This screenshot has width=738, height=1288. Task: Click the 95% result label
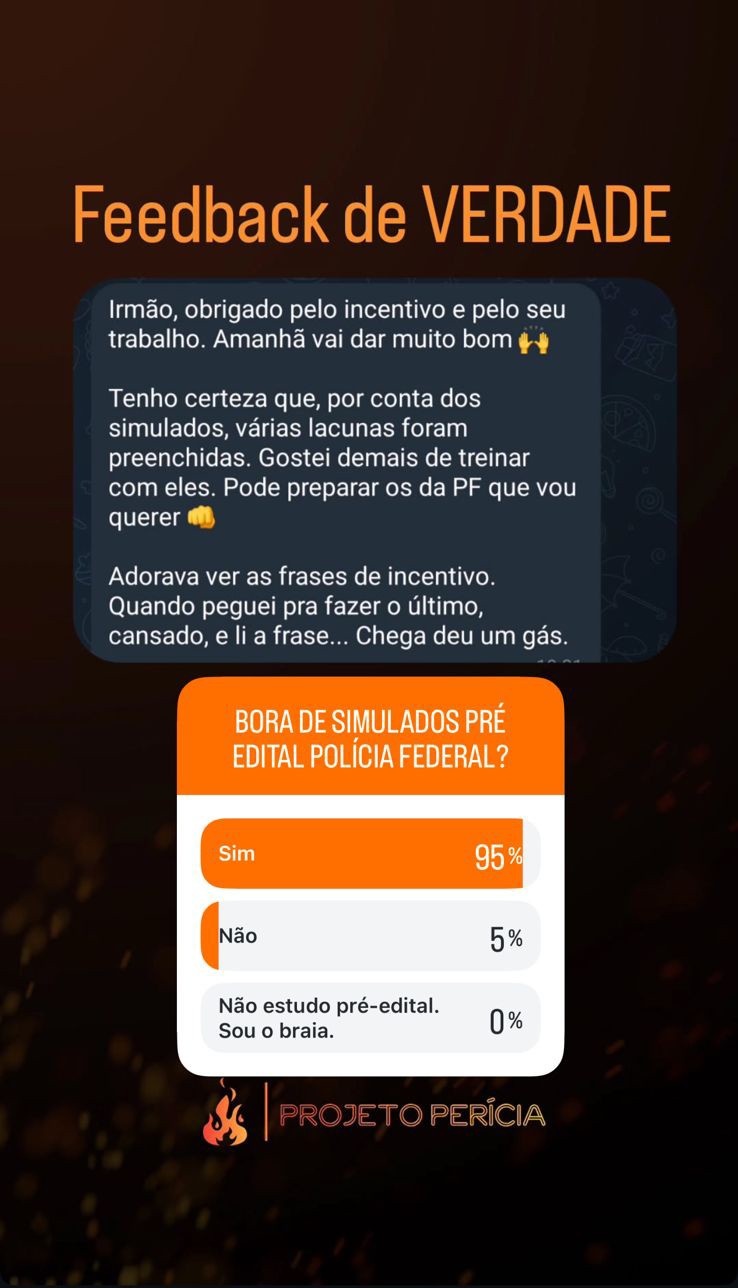point(495,853)
